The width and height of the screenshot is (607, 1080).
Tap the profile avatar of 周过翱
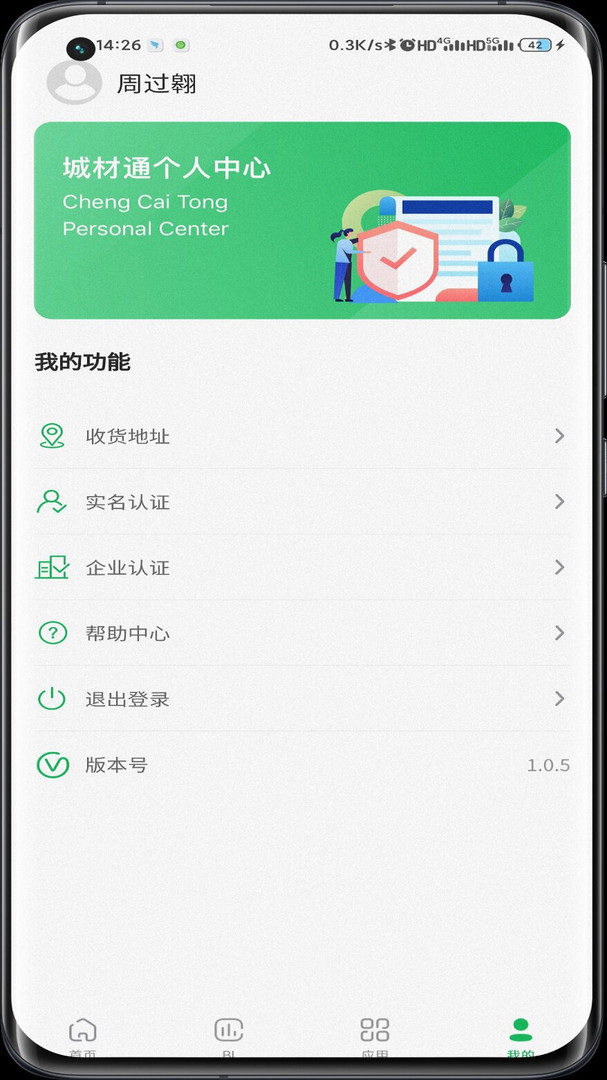(74, 82)
